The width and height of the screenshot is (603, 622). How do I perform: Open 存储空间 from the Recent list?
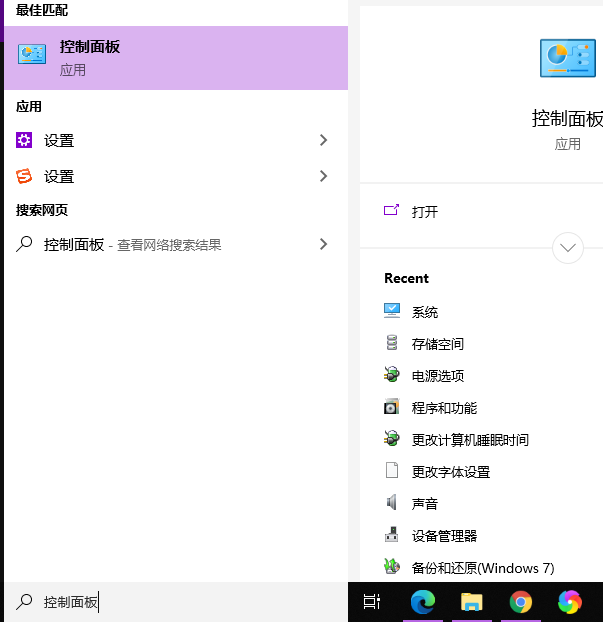click(x=437, y=344)
